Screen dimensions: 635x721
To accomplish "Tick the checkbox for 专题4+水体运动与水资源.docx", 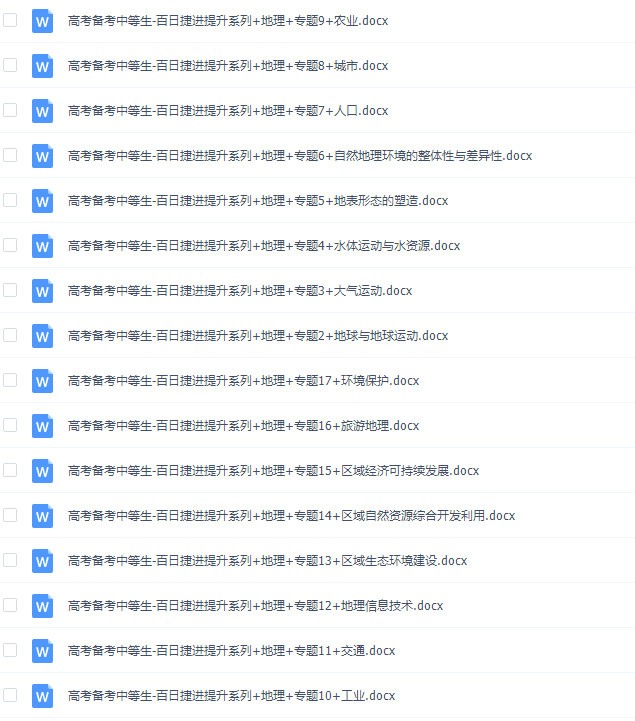I will [x=10, y=245].
